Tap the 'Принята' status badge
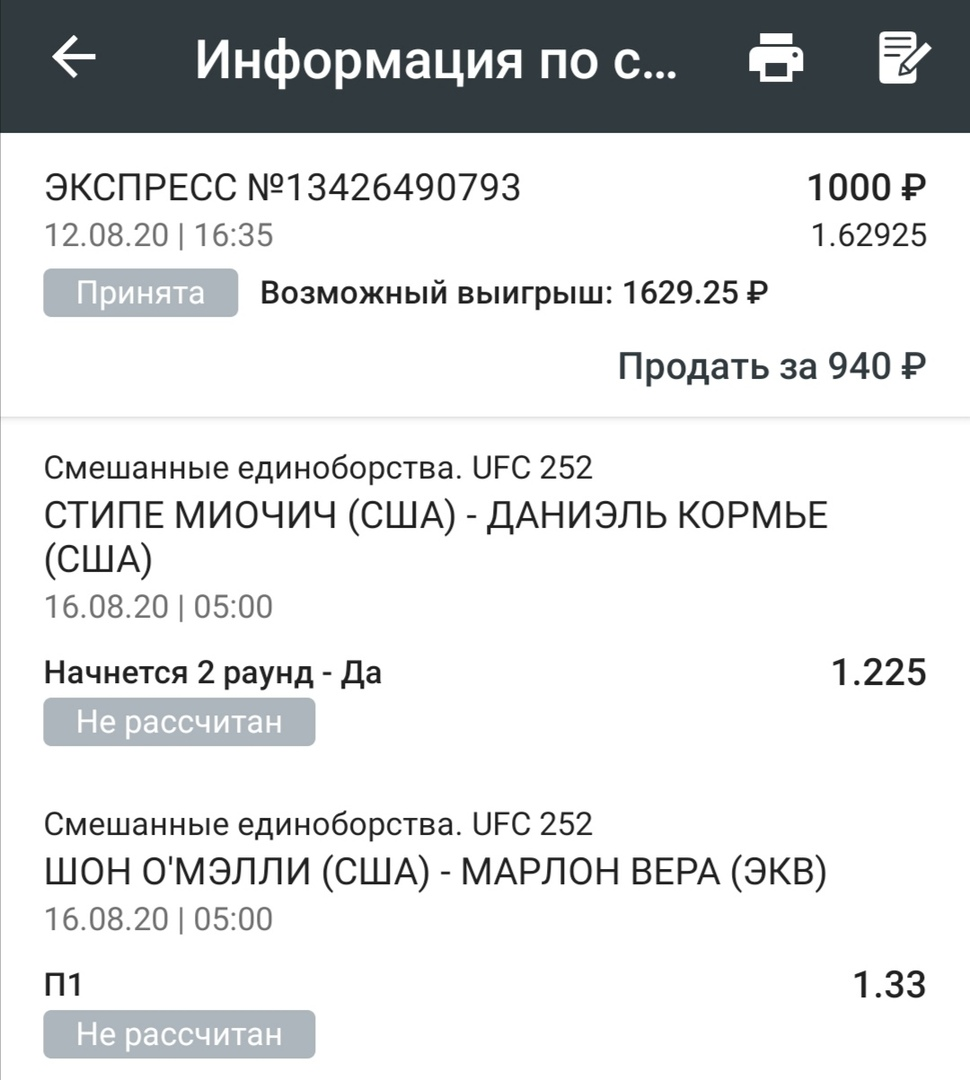This screenshot has width=970, height=1080. pos(139,291)
